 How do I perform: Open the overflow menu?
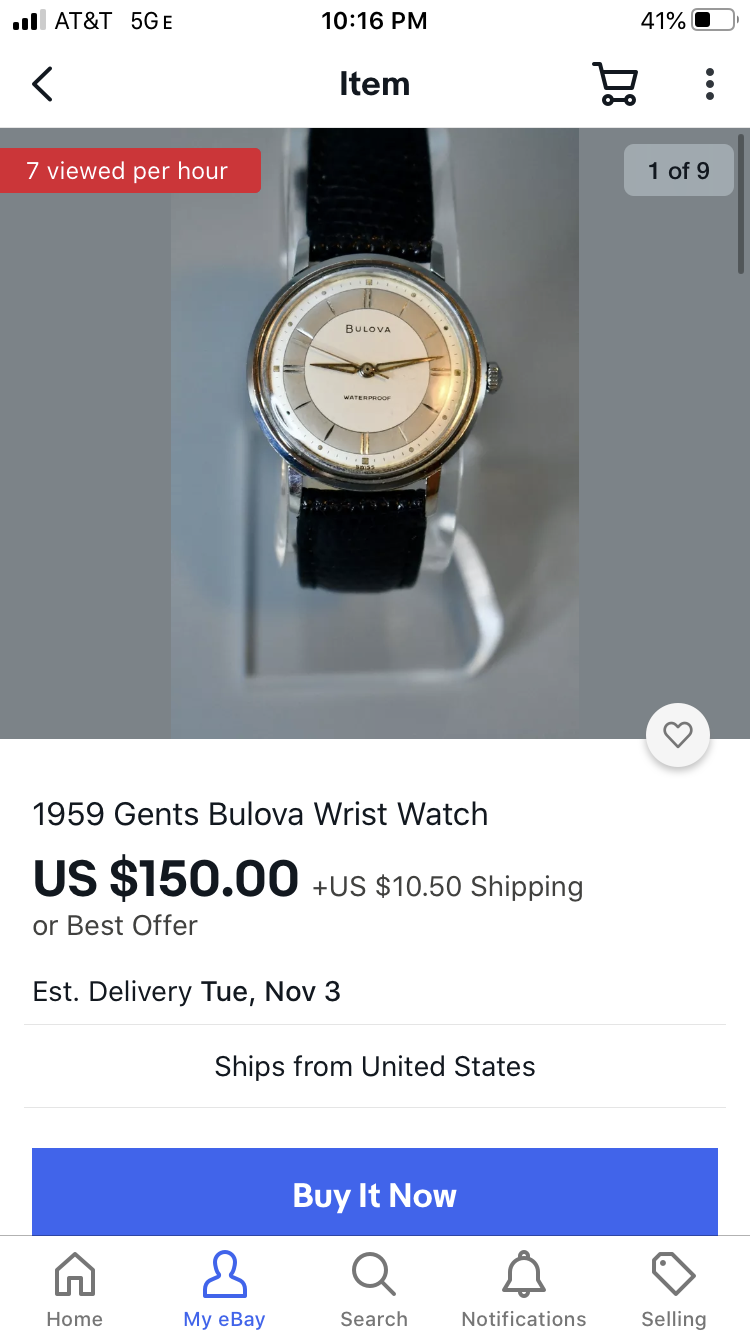click(709, 85)
